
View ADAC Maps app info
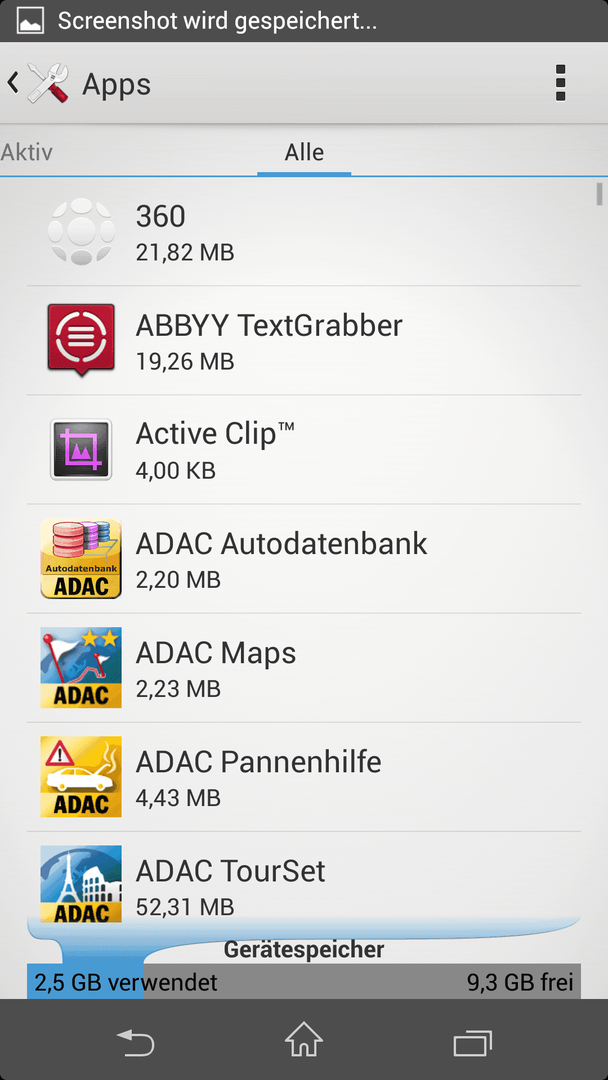[x=304, y=667]
